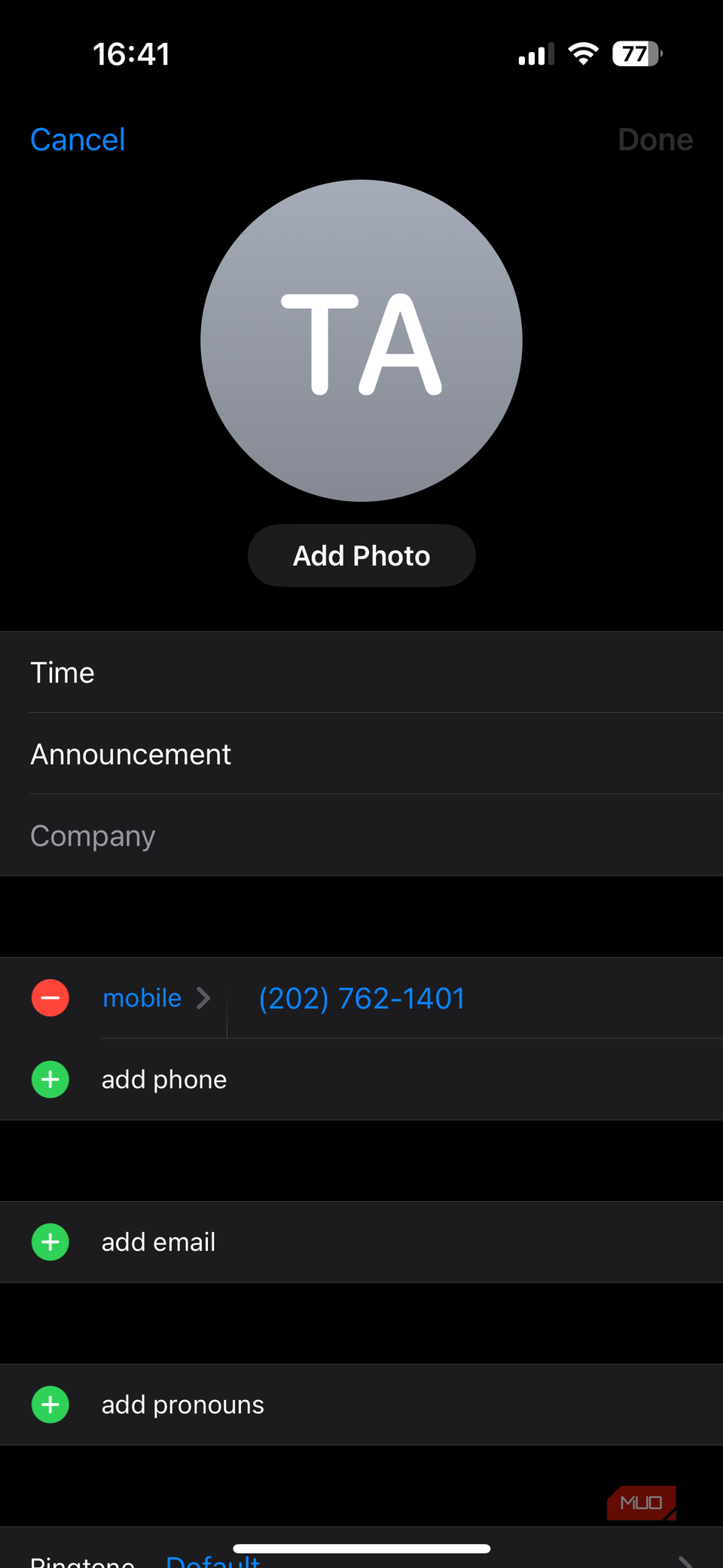Viewport: 723px width, 1568px height.
Task: Tap the TA contact avatar
Action: pyautogui.click(x=361, y=341)
